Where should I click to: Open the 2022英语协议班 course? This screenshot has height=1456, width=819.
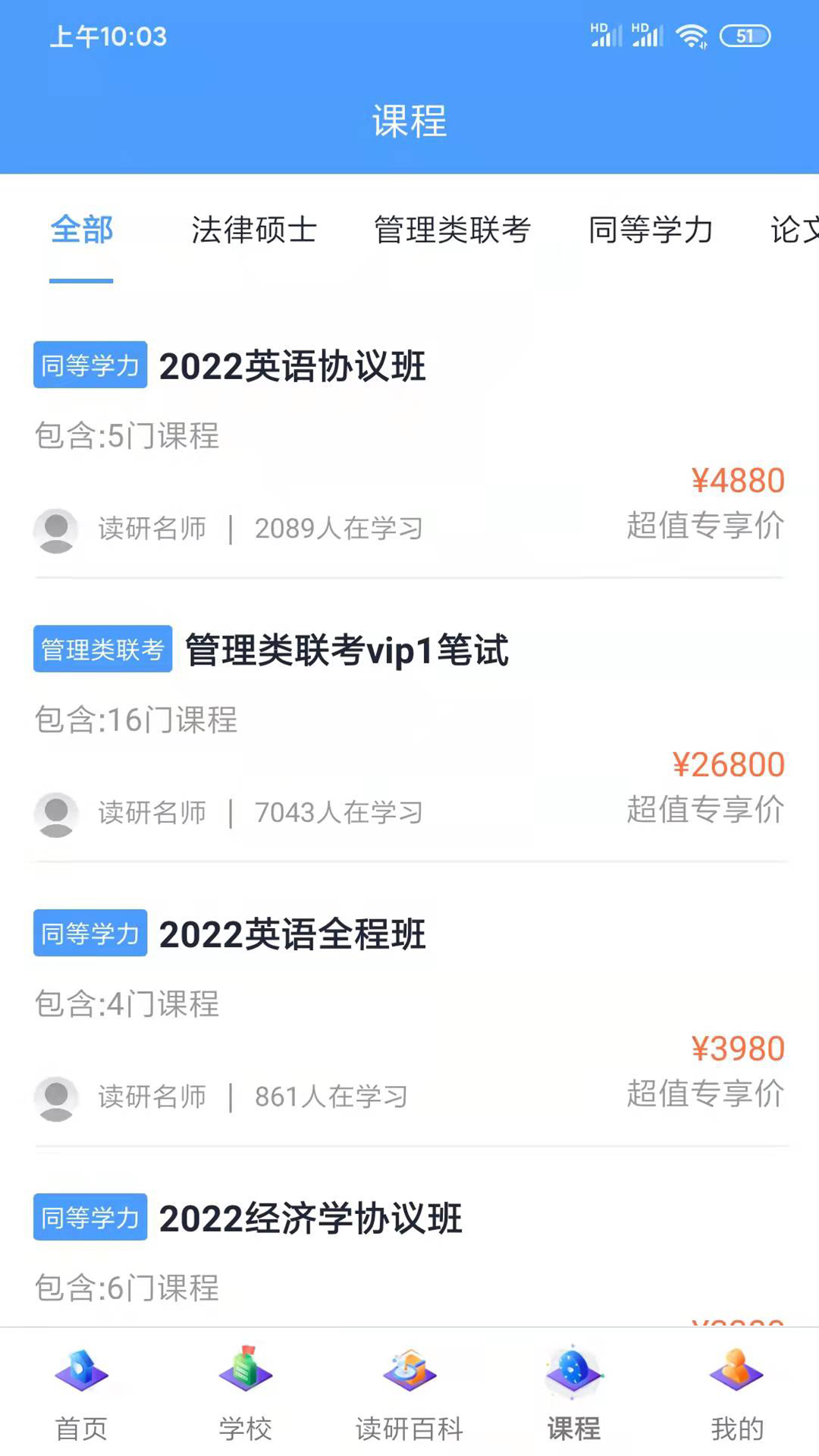click(x=293, y=366)
